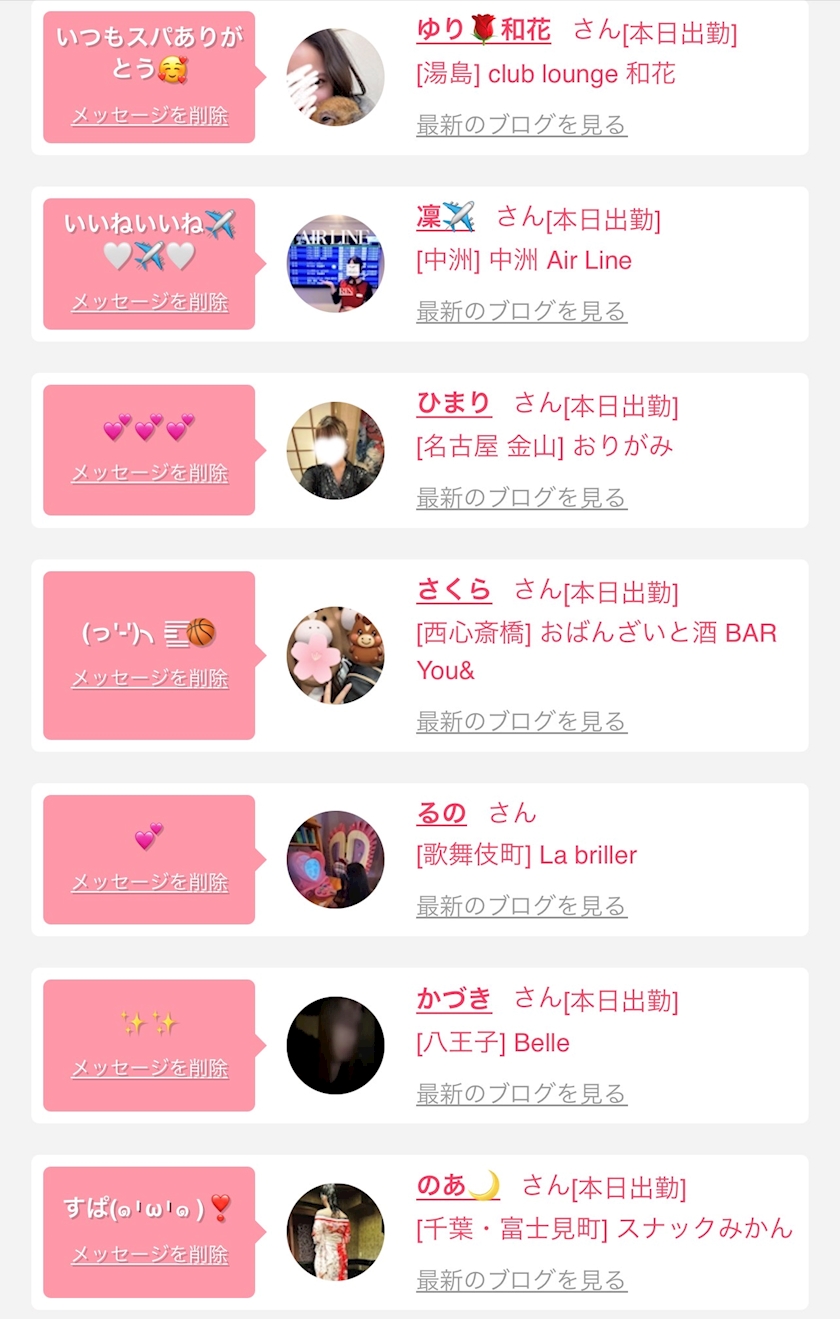Delete the message sent to さくら
The height and width of the screenshot is (1319, 840).
(x=150, y=678)
